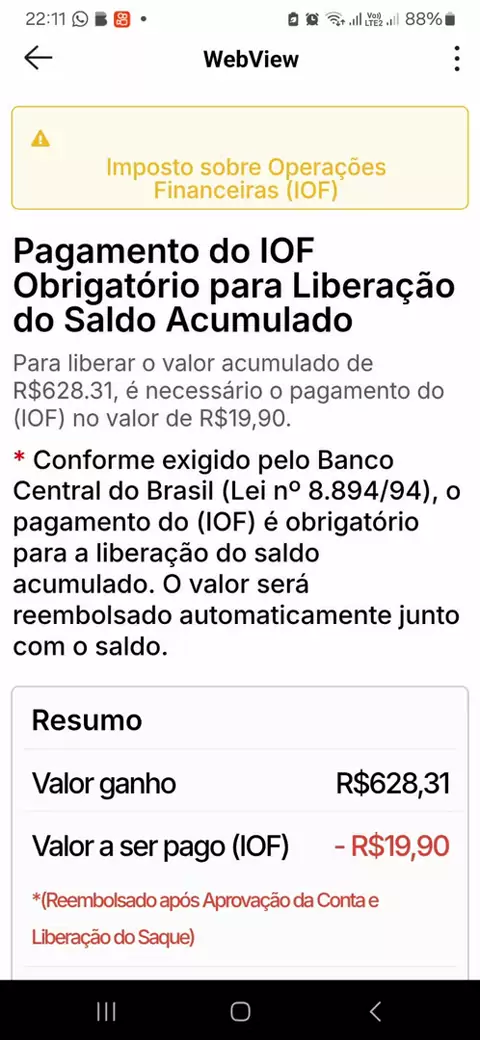
Task: Go back using the WebView arrow
Action: click(x=38, y=58)
